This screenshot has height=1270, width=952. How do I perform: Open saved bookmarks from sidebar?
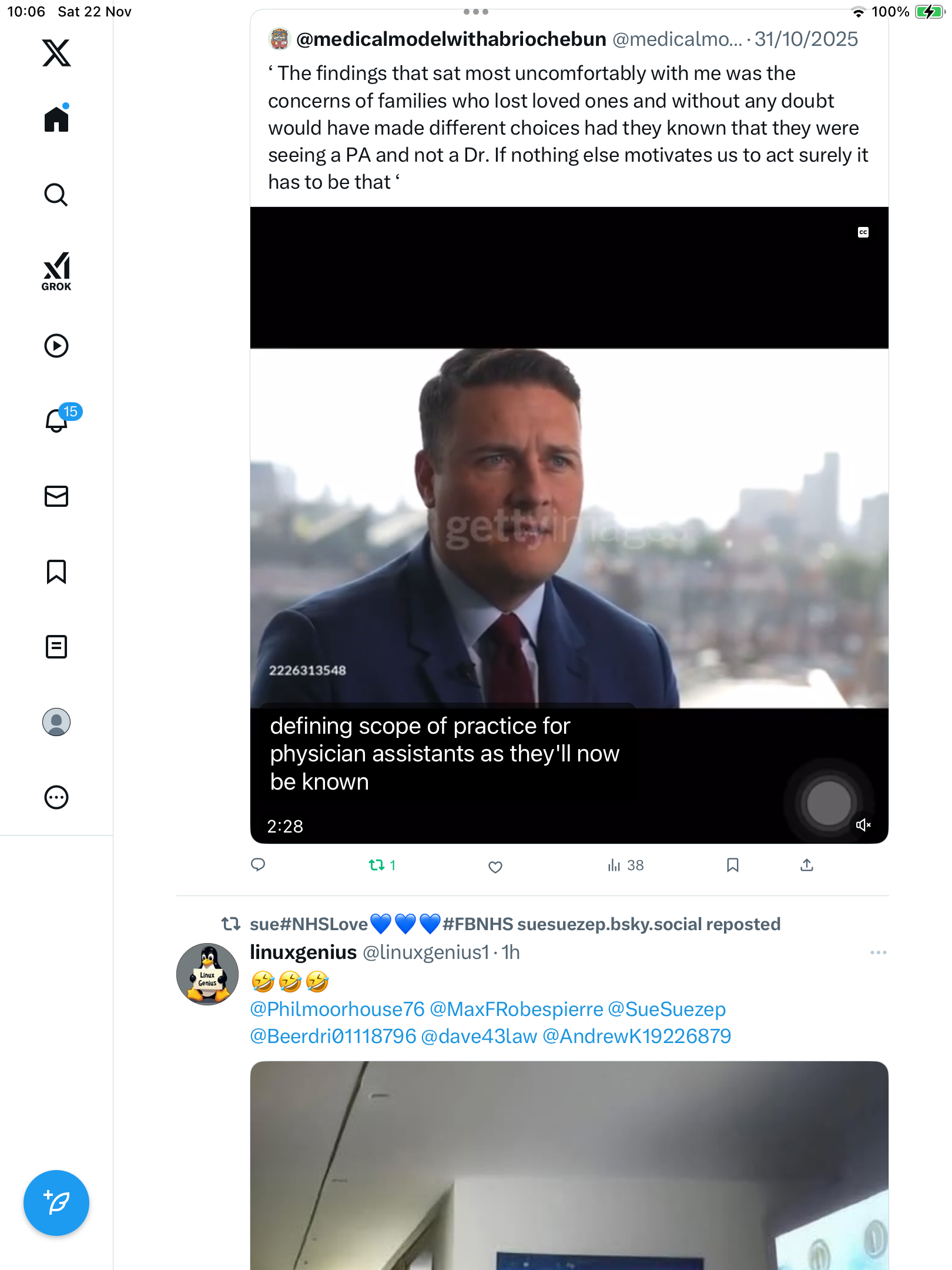[x=56, y=571]
